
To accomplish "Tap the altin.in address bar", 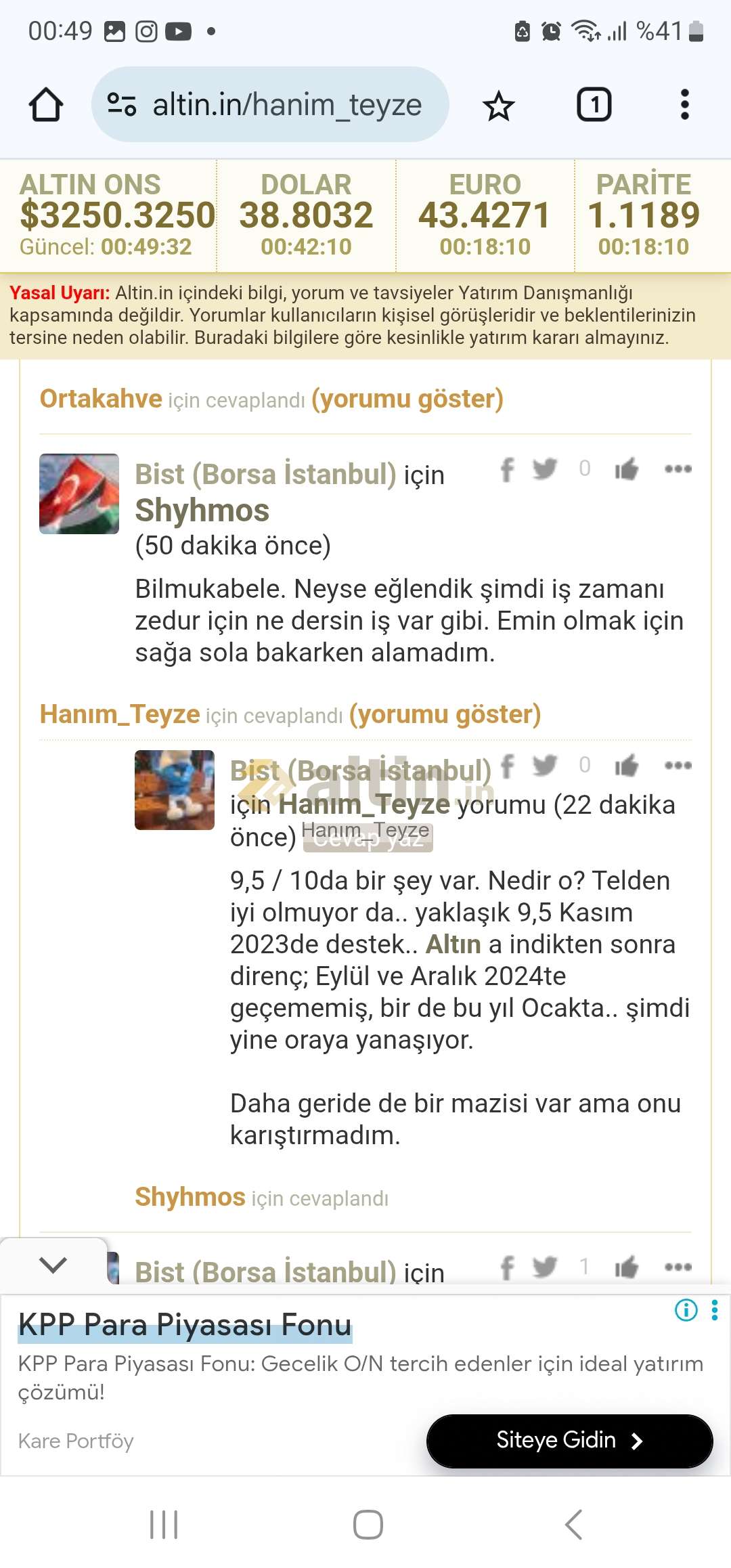I will tap(271, 105).
